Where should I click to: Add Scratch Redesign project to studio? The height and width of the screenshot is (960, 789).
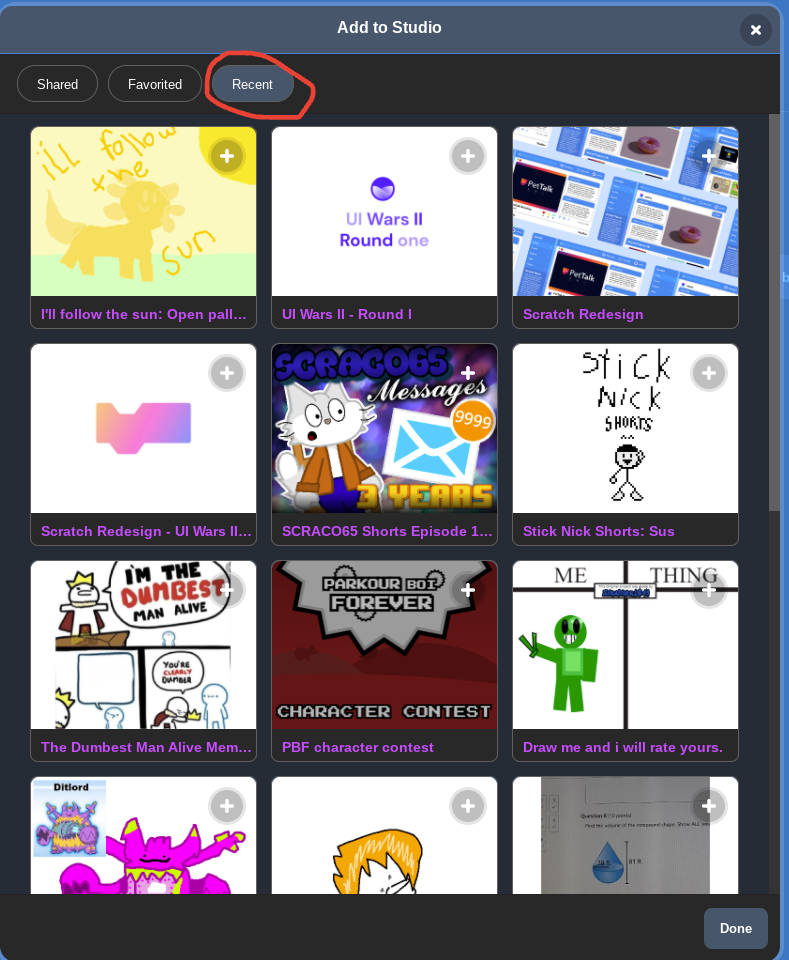pyautogui.click(x=708, y=156)
